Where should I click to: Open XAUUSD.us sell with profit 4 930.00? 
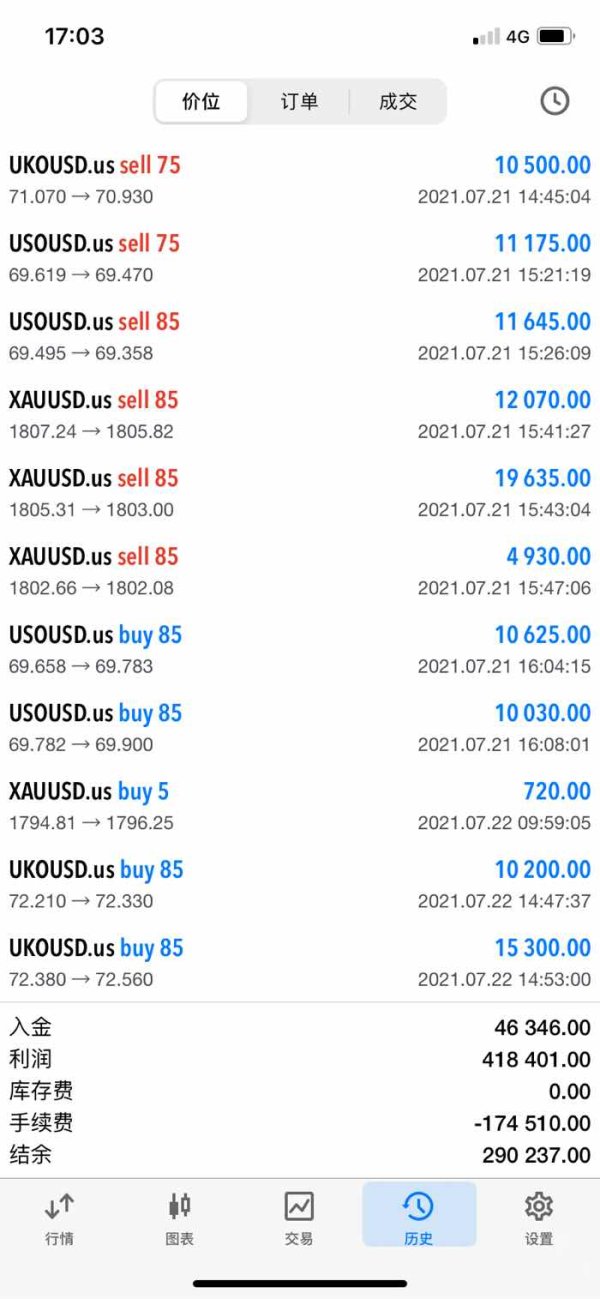click(x=300, y=571)
